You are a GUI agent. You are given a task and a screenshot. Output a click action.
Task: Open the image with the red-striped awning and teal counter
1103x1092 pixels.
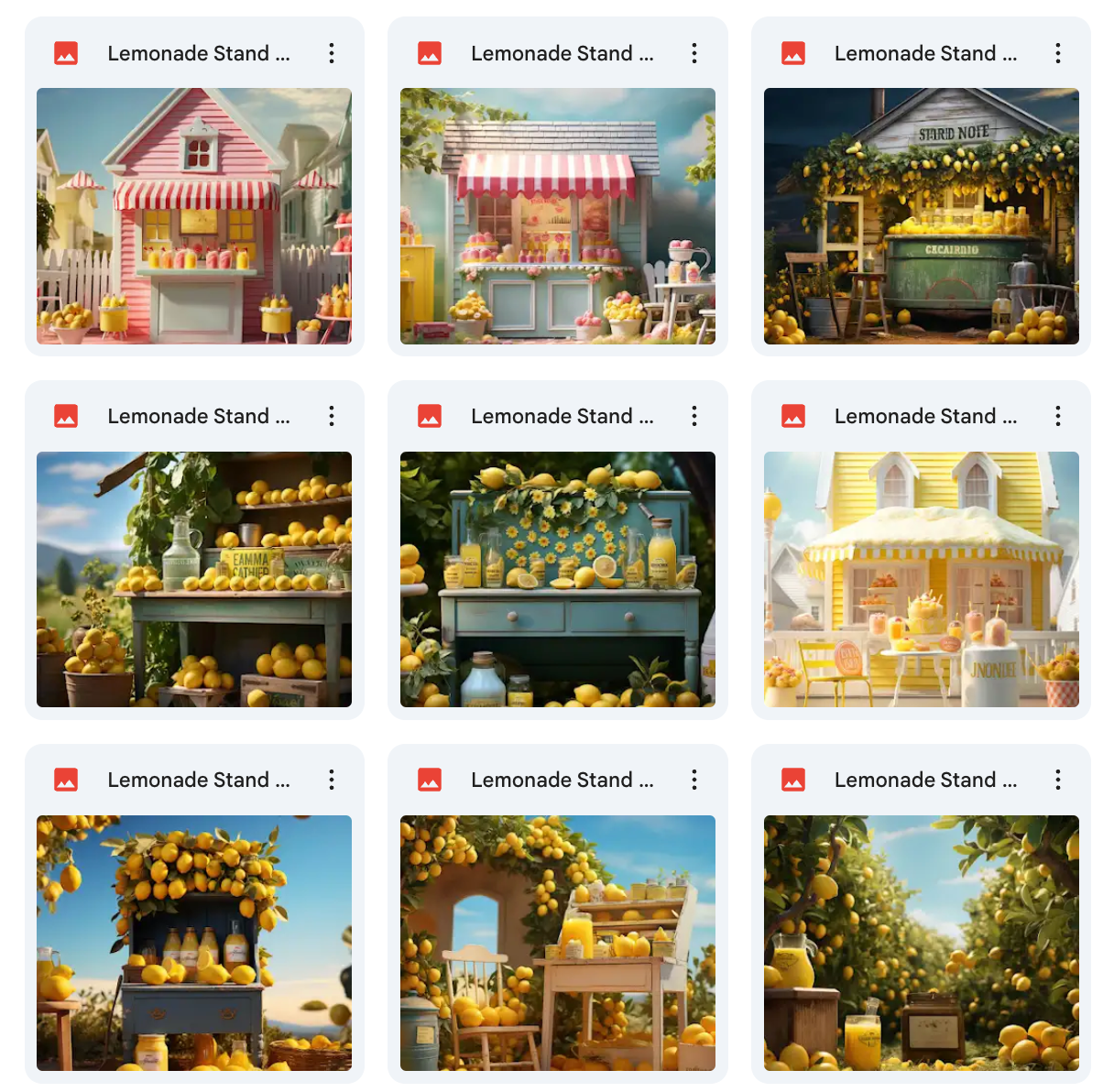point(557,216)
